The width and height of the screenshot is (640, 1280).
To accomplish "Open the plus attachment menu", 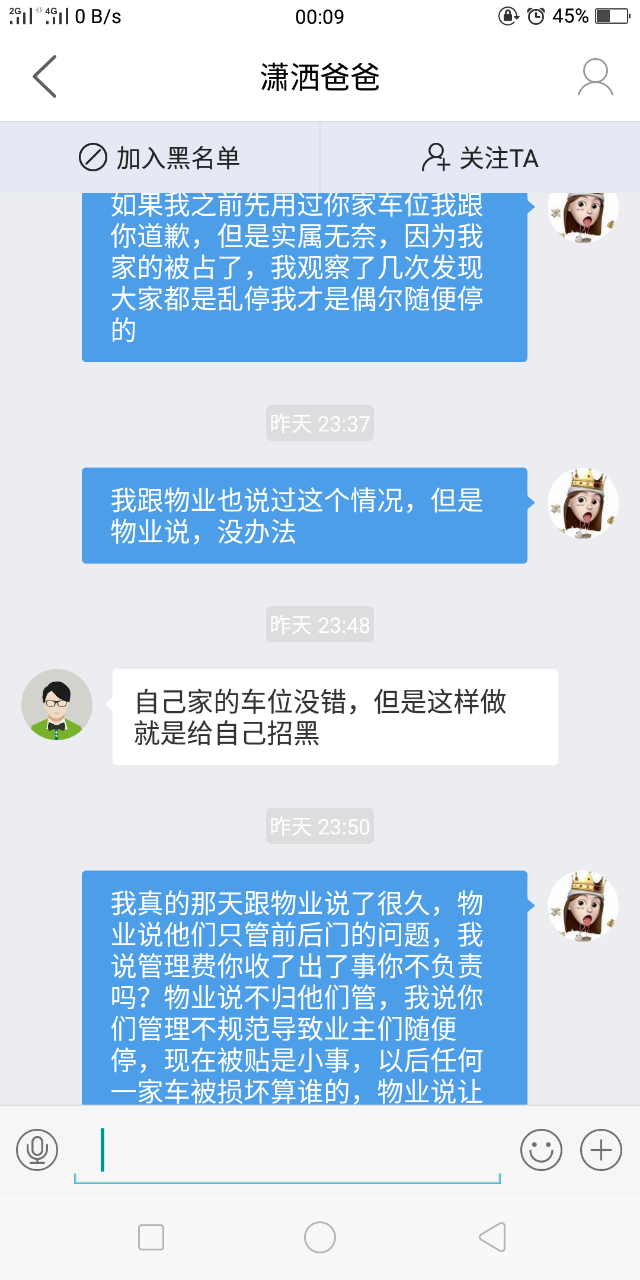I will [601, 1150].
